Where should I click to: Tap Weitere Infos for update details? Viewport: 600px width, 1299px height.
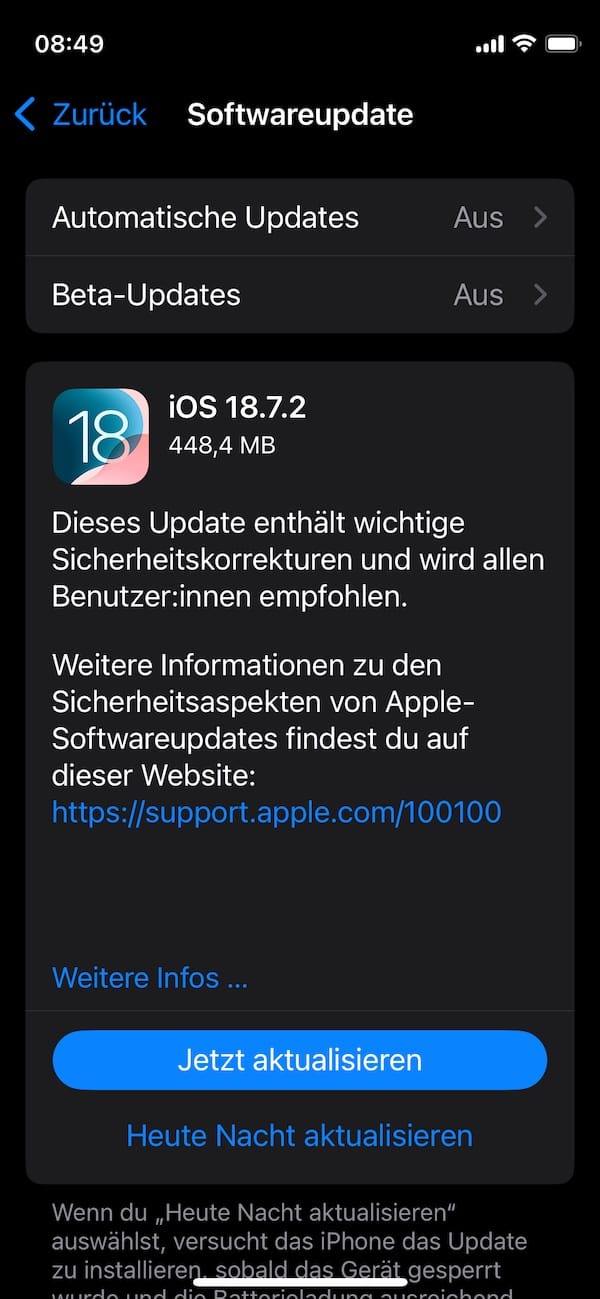click(149, 977)
